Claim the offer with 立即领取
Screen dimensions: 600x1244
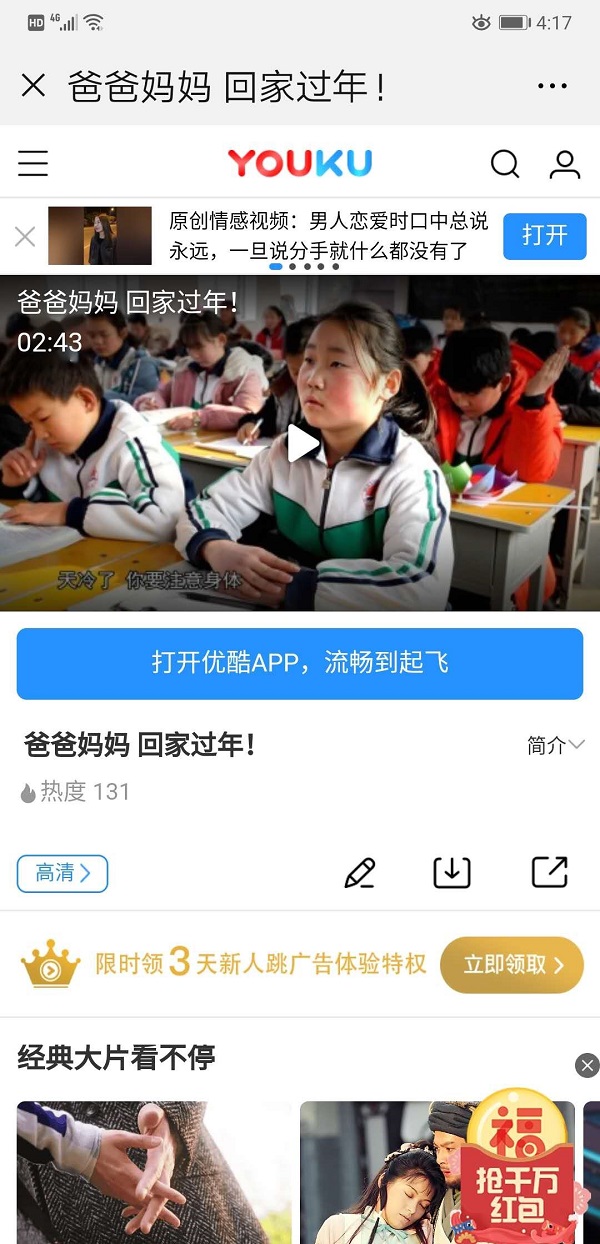[x=511, y=965]
